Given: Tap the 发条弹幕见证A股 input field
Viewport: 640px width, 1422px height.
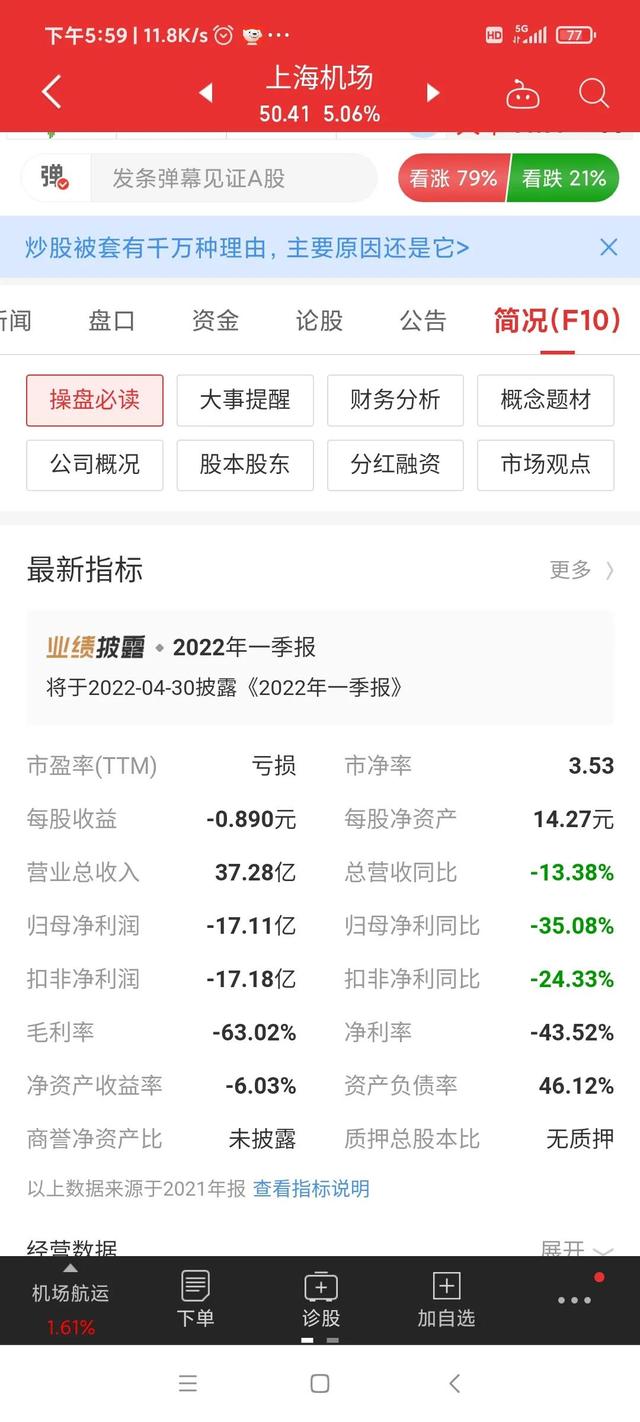Looking at the screenshot, I should (234, 178).
